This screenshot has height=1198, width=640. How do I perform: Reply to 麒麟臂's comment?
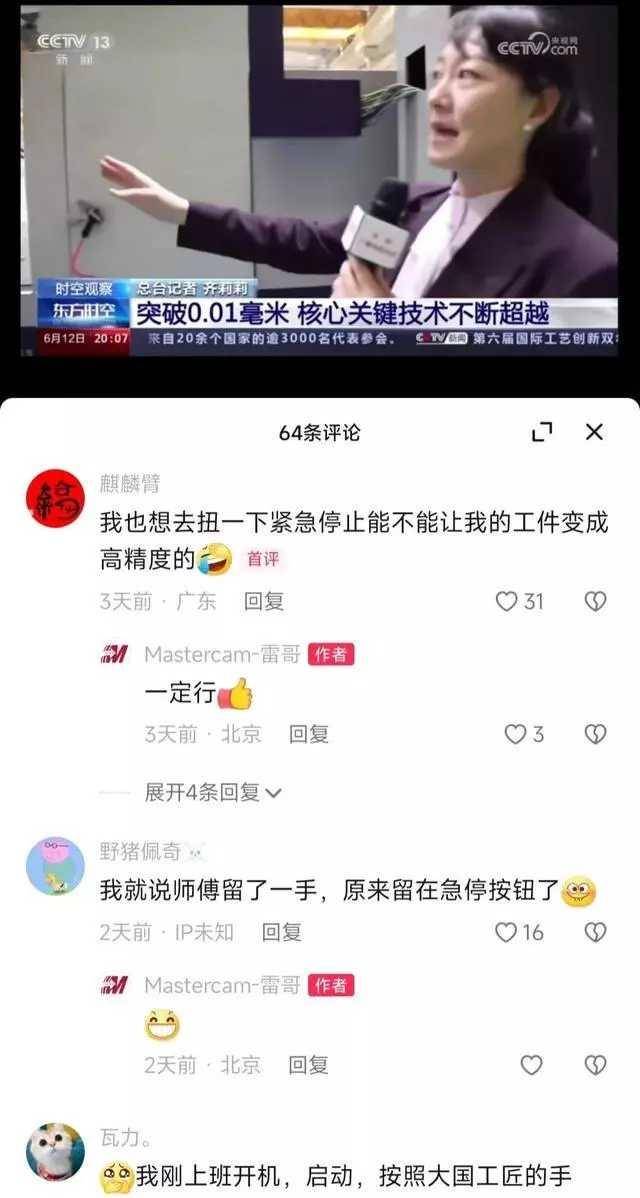click(264, 601)
